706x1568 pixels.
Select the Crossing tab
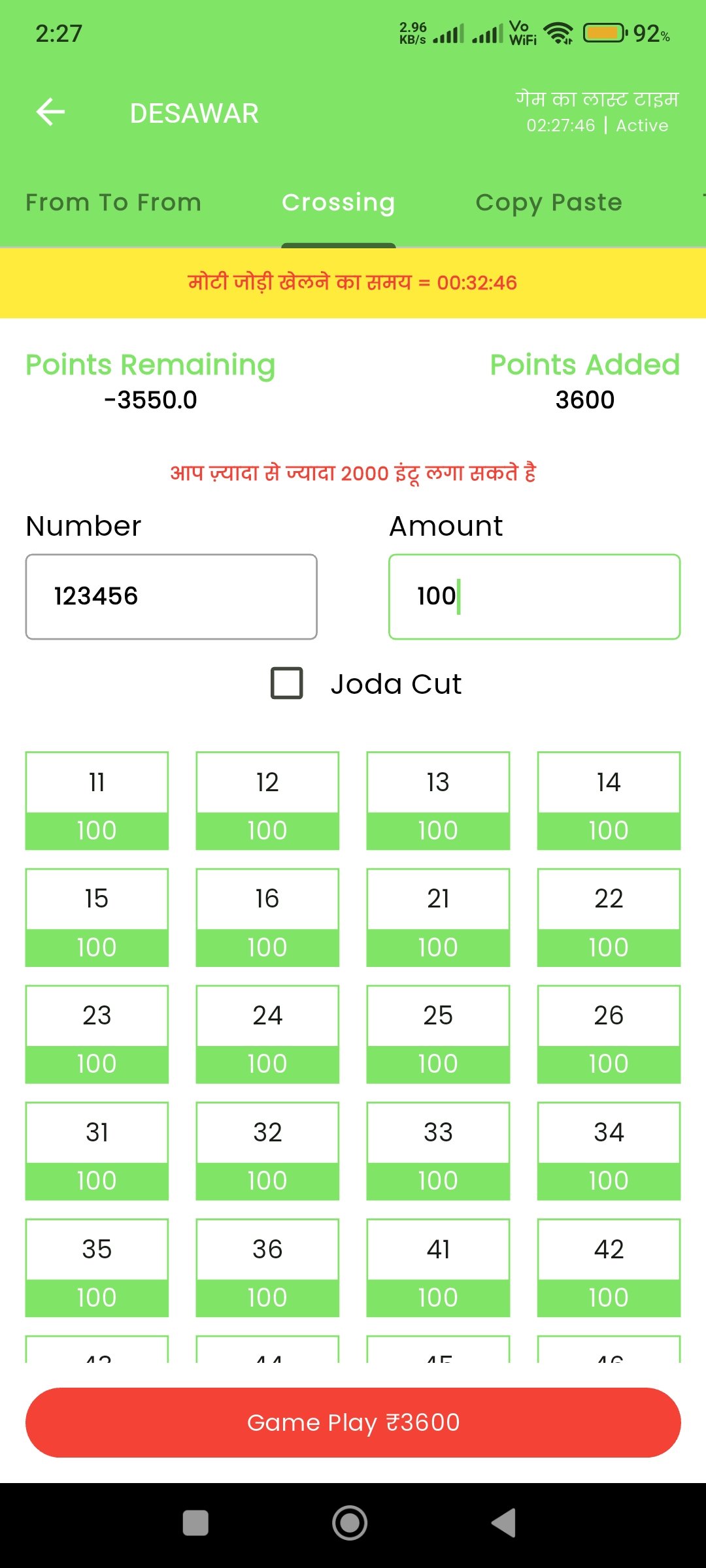click(338, 203)
